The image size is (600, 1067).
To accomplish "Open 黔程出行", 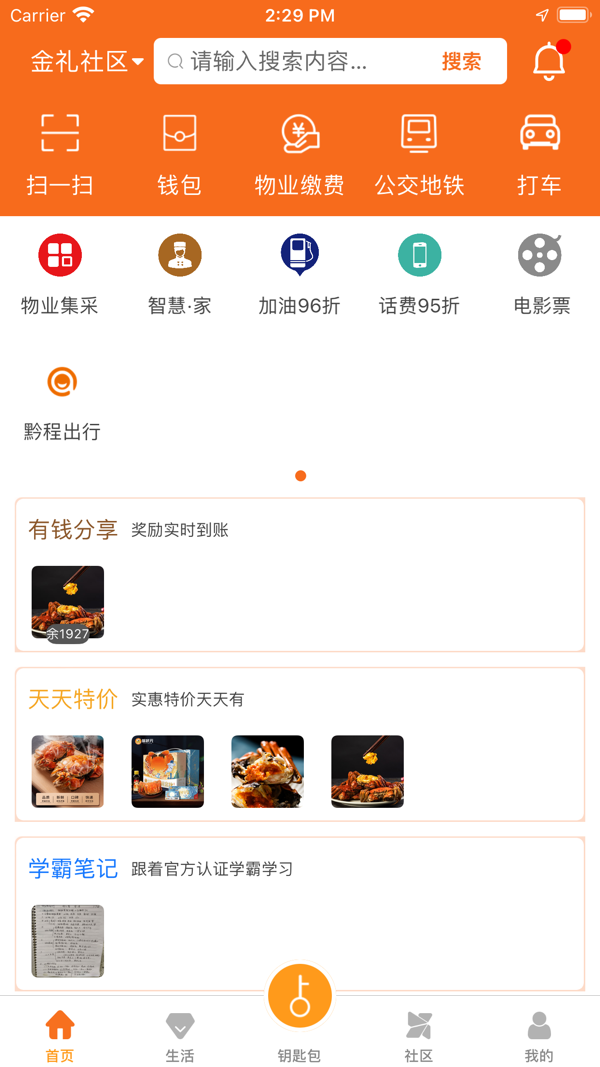I will coord(62,402).
